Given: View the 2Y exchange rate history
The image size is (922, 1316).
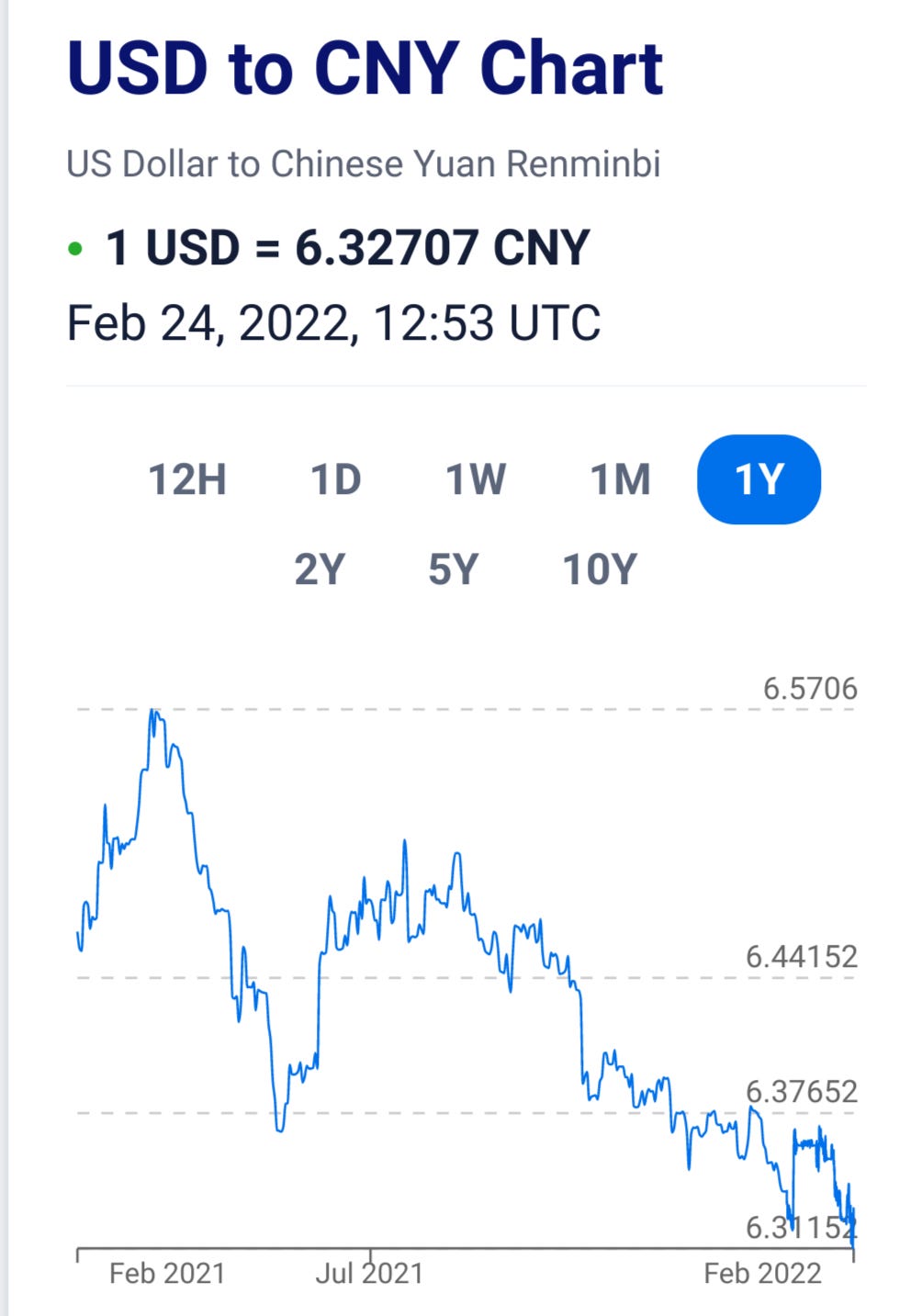Looking at the screenshot, I should coord(319,569).
